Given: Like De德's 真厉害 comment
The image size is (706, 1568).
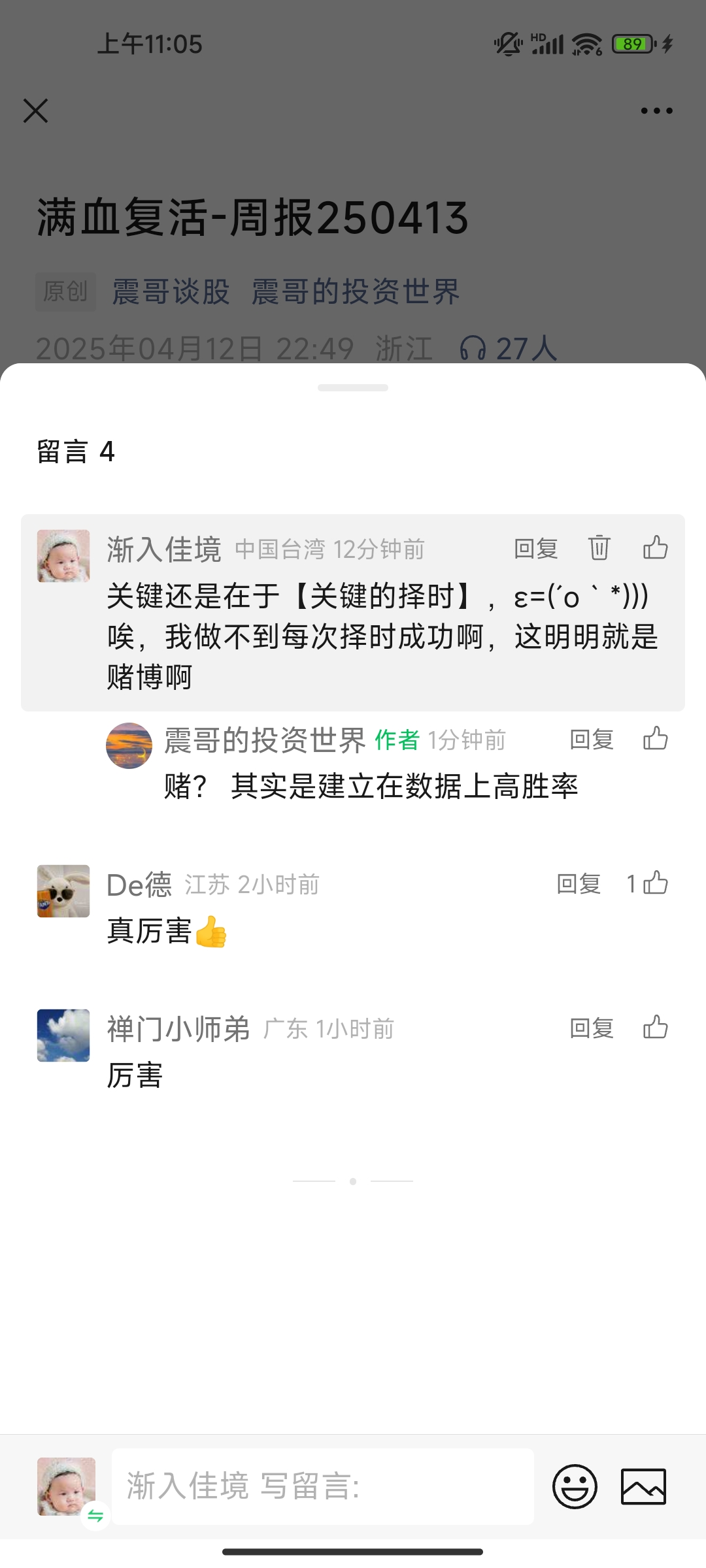Looking at the screenshot, I should (x=655, y=884).
